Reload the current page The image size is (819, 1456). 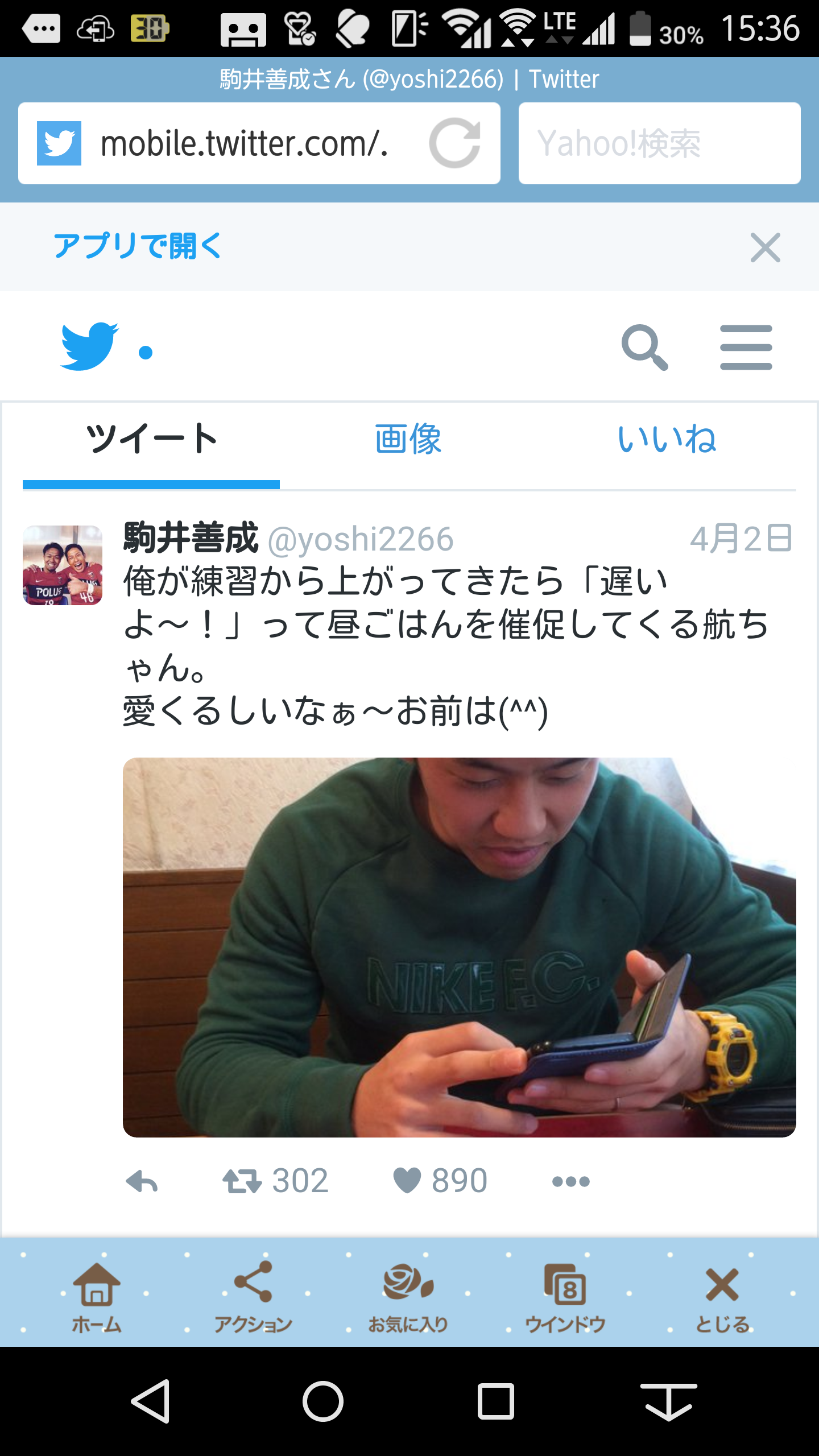coord(454,143)
